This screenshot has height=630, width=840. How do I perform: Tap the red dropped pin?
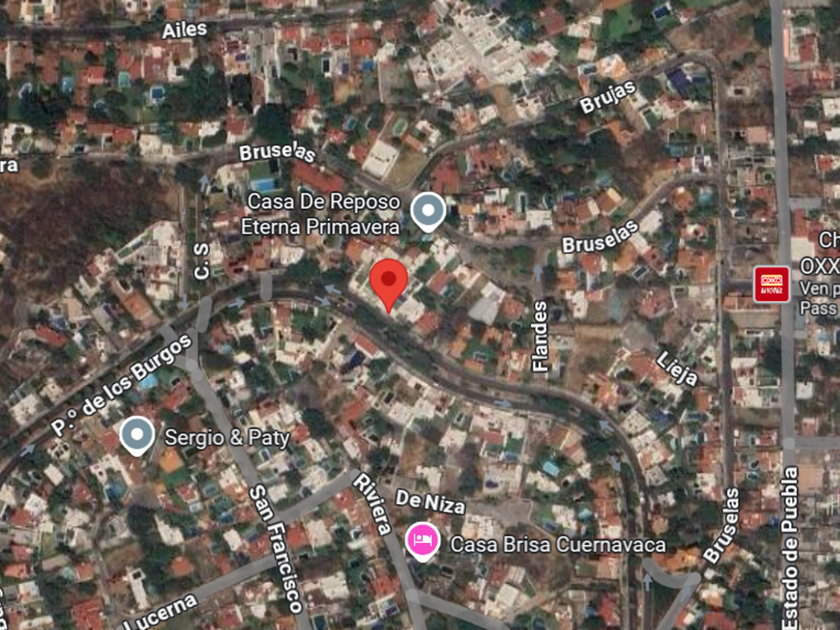tap(388, 285)
